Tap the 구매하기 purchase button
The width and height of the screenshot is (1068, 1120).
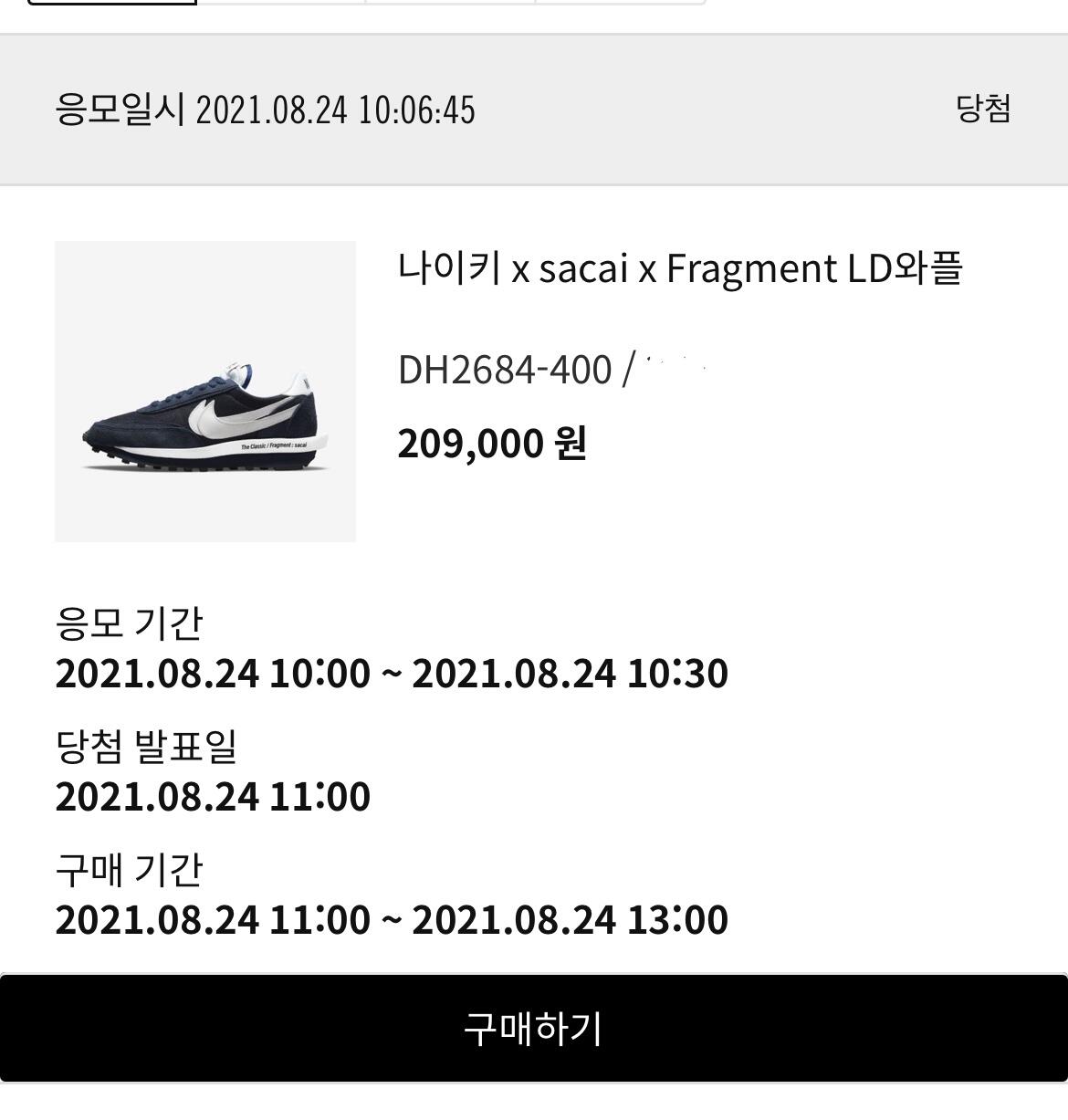click(x=534, y=1028)
